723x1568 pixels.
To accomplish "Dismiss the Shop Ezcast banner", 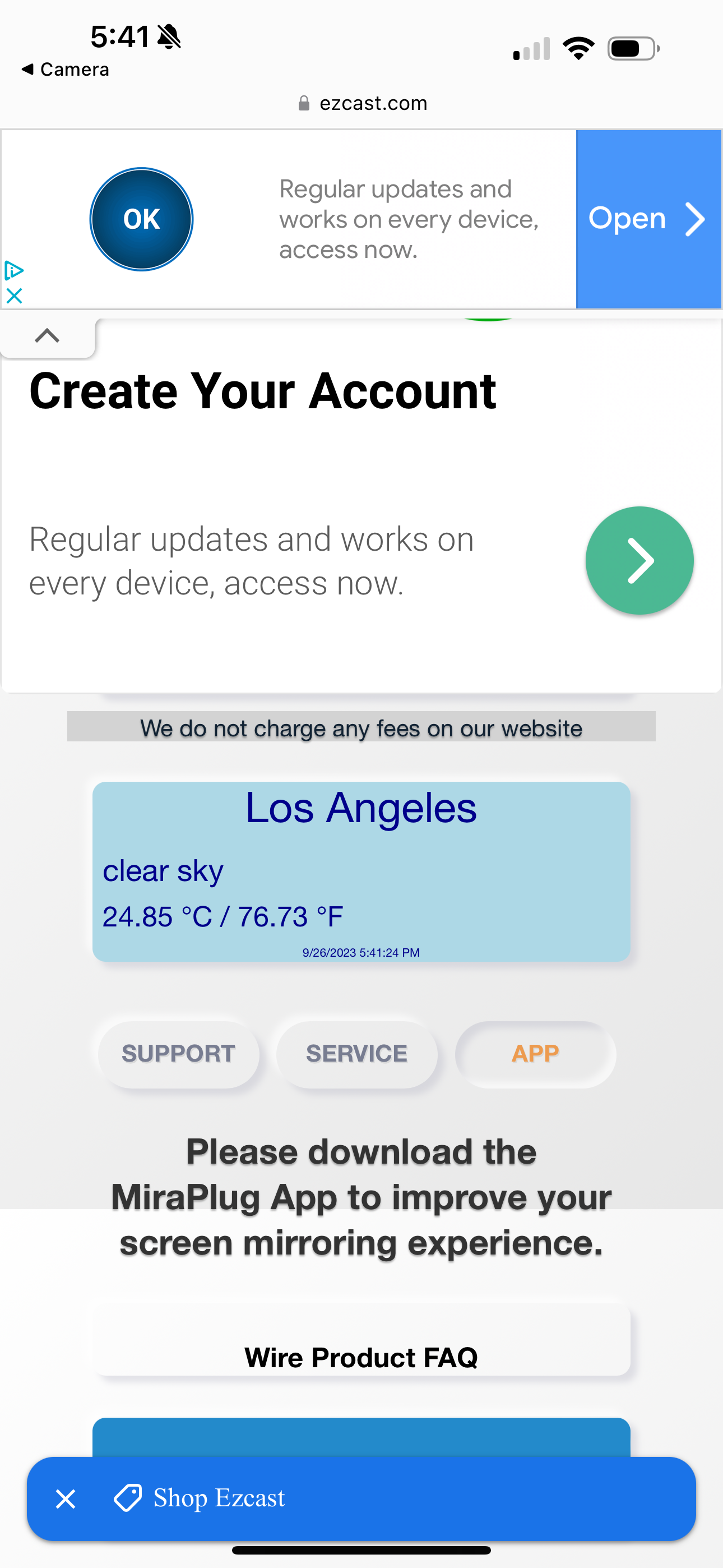I will coord(66,1498).
